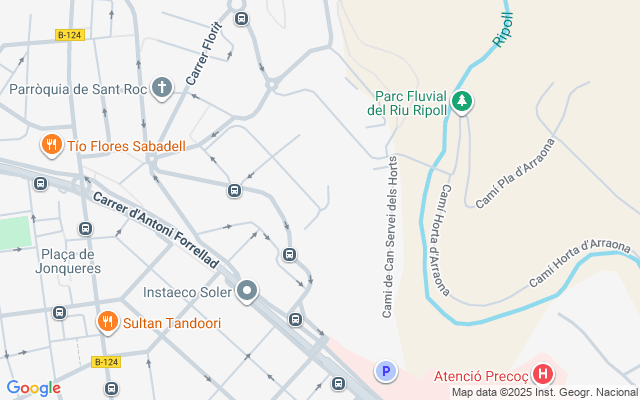Open the Plaça de Jonqueres place label
The width and height of the screenshot is (640, 400).
click(70, 261)
